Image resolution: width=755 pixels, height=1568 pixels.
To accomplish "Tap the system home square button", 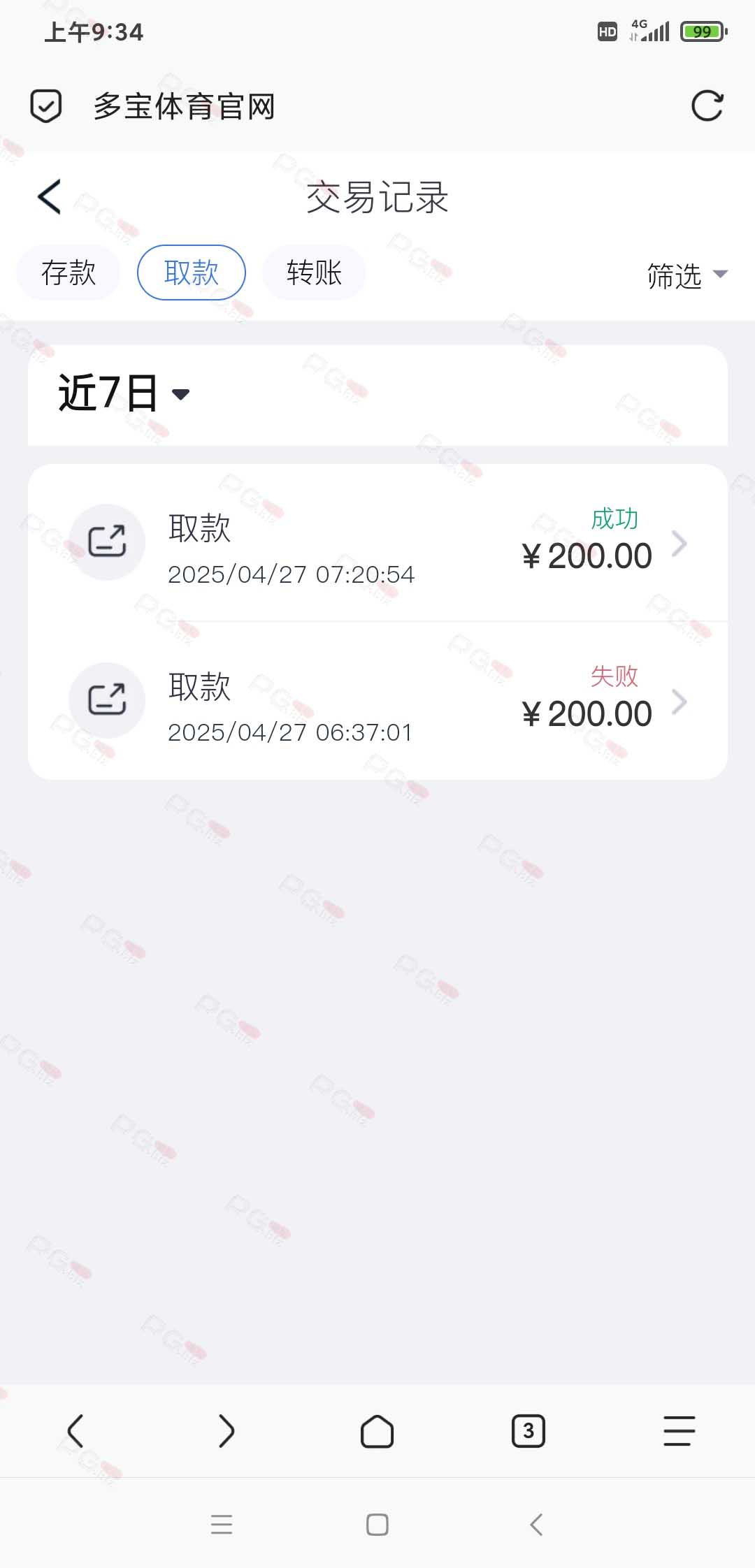I will [377, 1524].
